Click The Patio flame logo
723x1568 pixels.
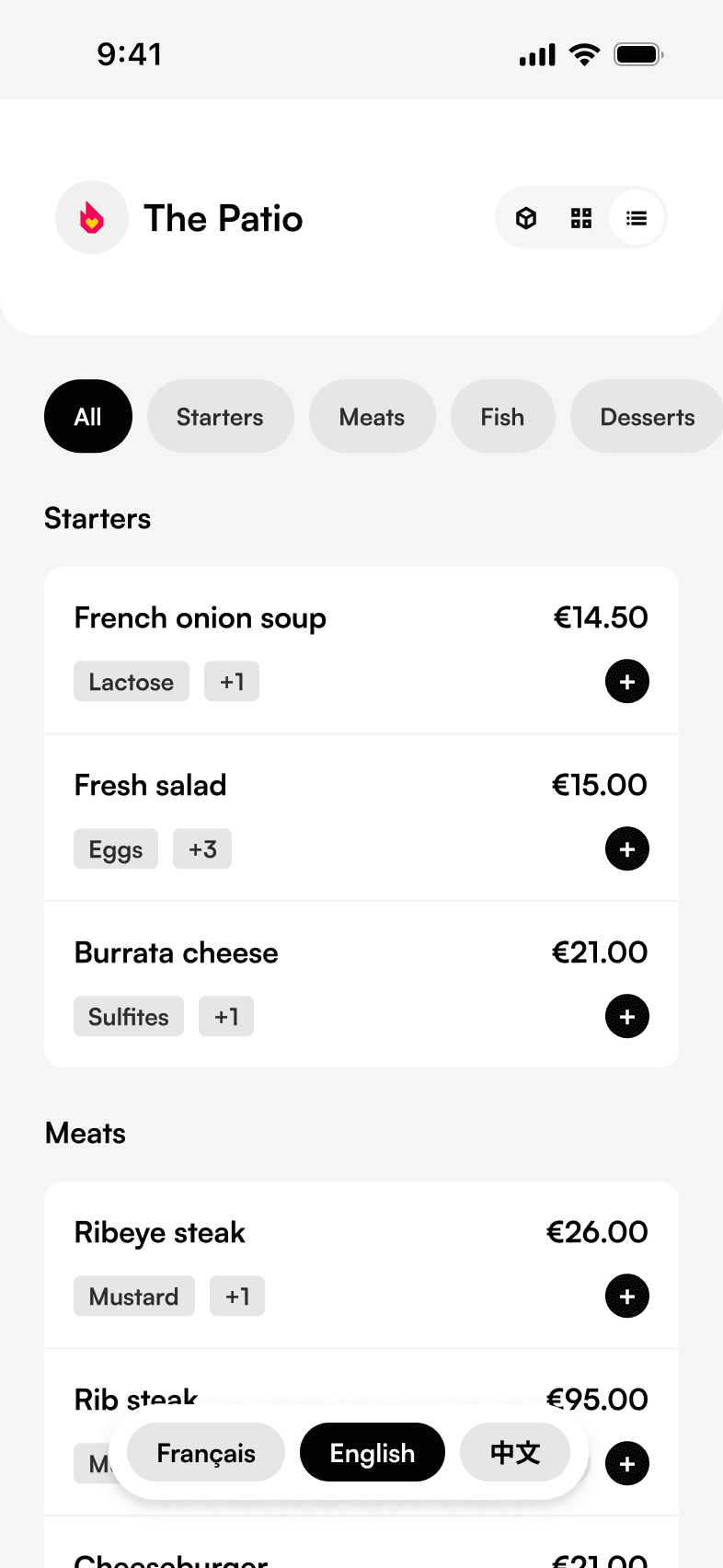tap(92, 218)
